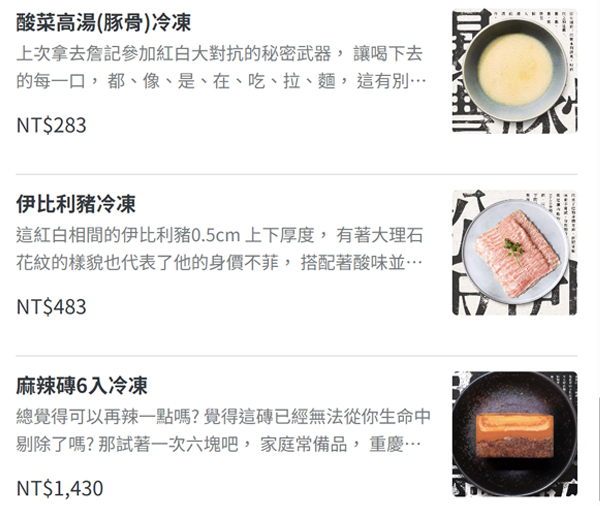The width and height of the screenshot is (600, 506).
Task: Open the 伊比利豬冷凍 item
Action: [76, 204]
